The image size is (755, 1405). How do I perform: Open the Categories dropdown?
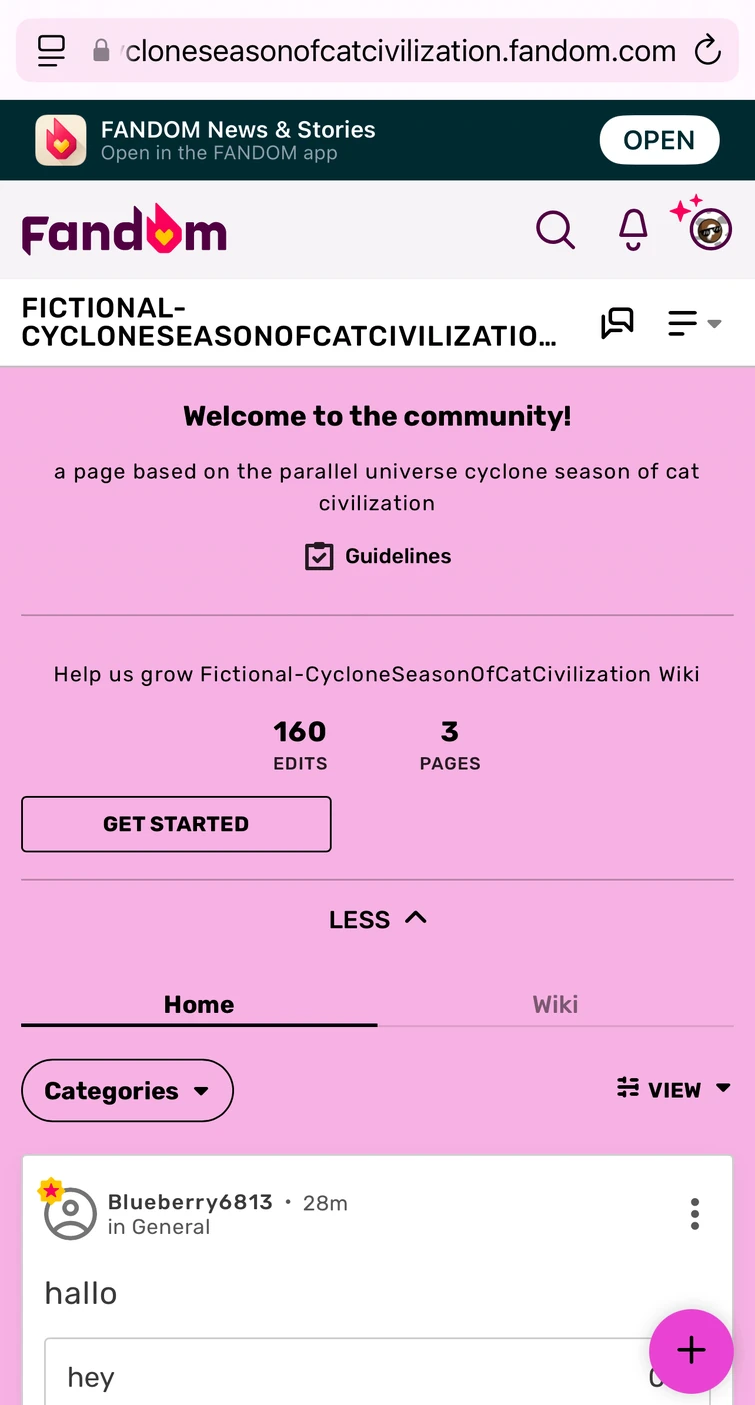coord(127,1090)
